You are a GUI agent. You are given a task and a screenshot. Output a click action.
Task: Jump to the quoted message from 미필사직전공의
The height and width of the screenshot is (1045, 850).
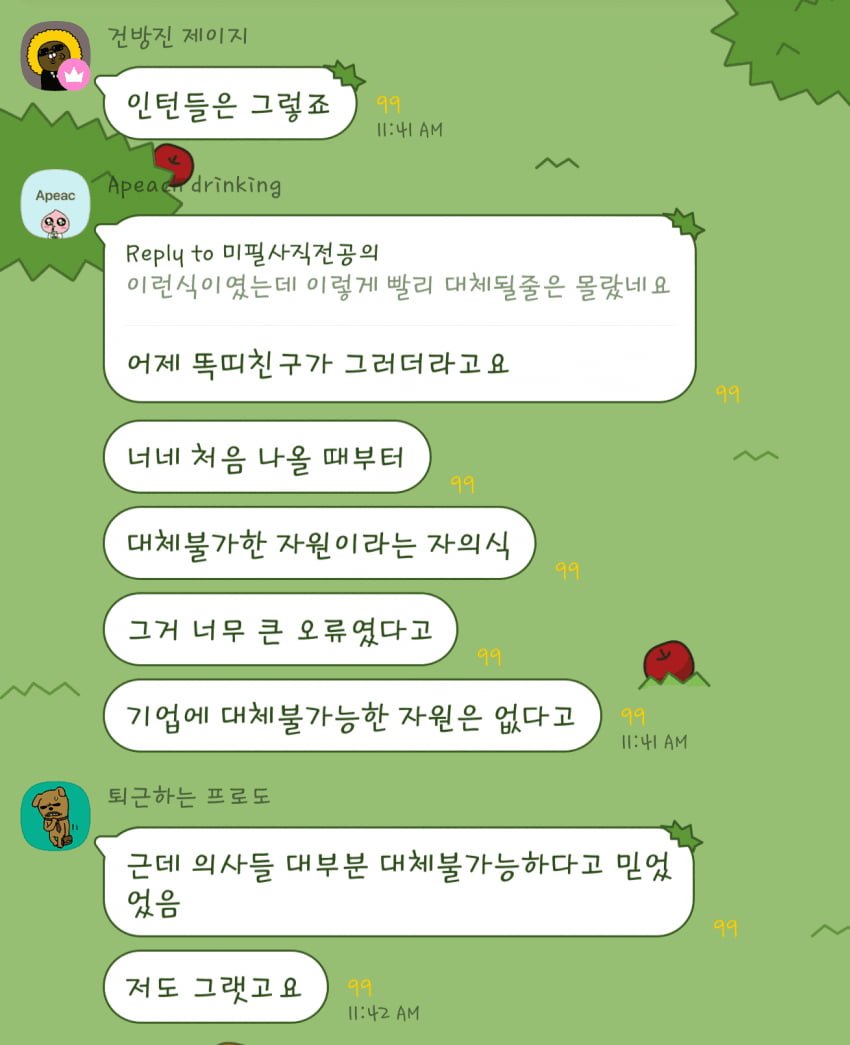[x=398, y=271]
